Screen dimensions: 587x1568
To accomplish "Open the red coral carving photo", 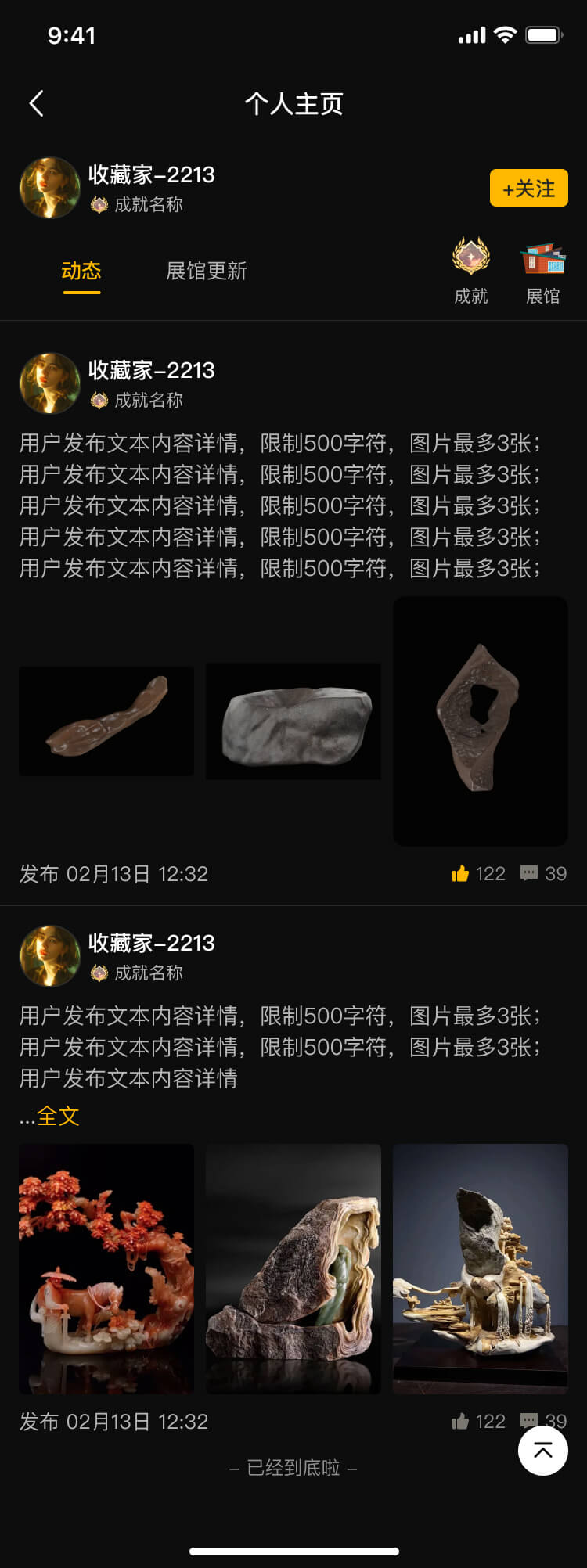I will tap(106, 1268).
